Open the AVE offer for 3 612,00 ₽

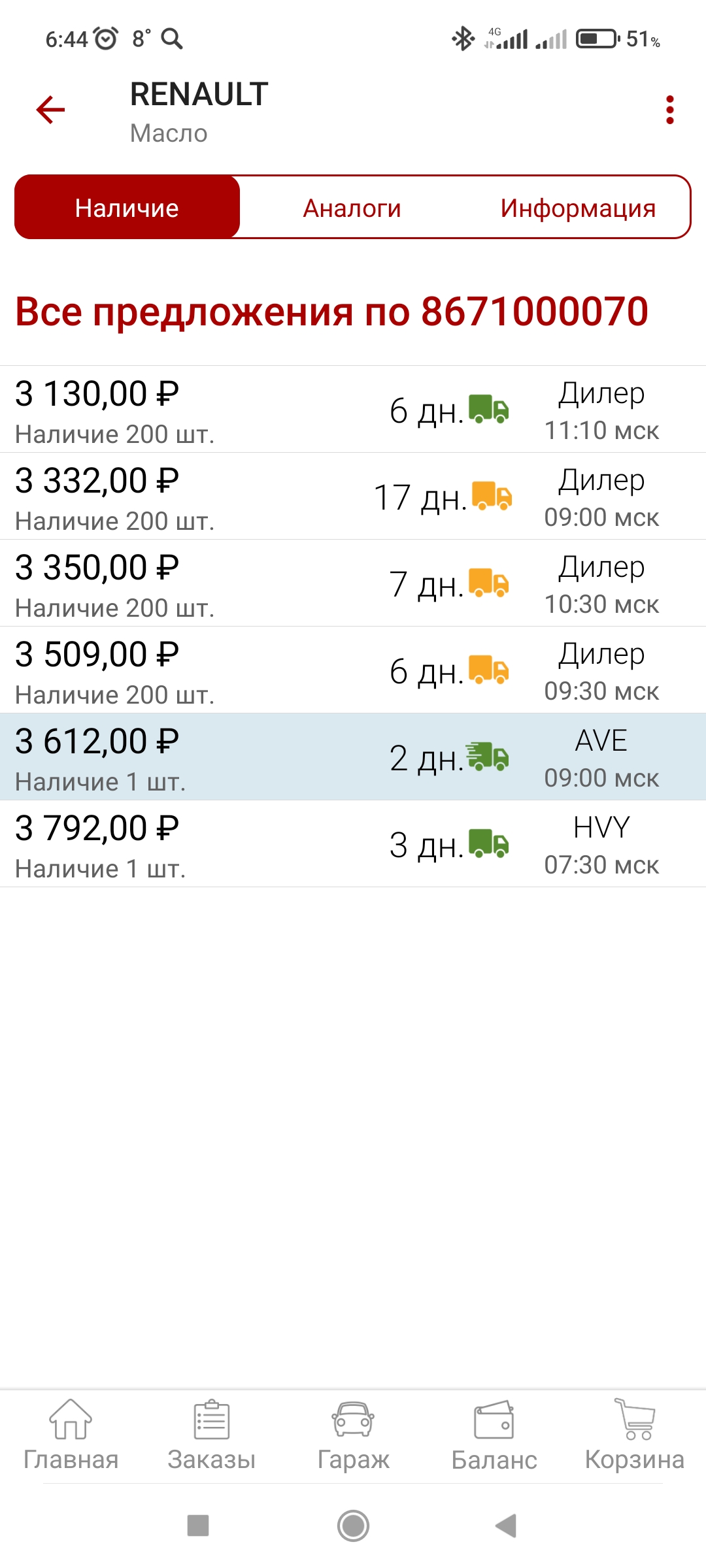click(x=353, y=757)
